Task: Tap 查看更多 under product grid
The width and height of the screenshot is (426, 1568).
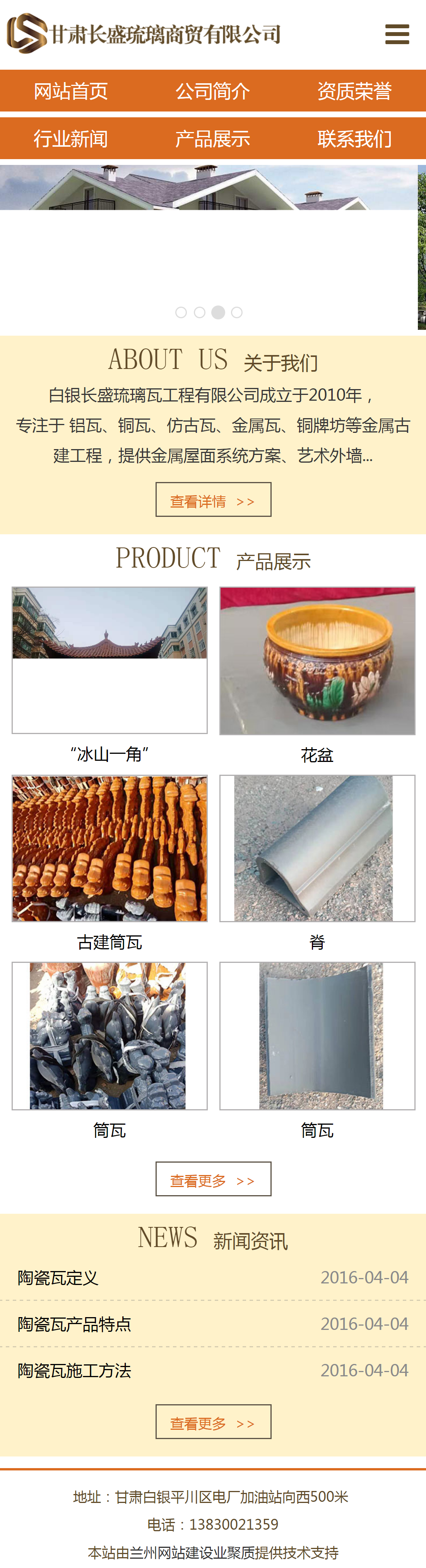Action: 213,1179
